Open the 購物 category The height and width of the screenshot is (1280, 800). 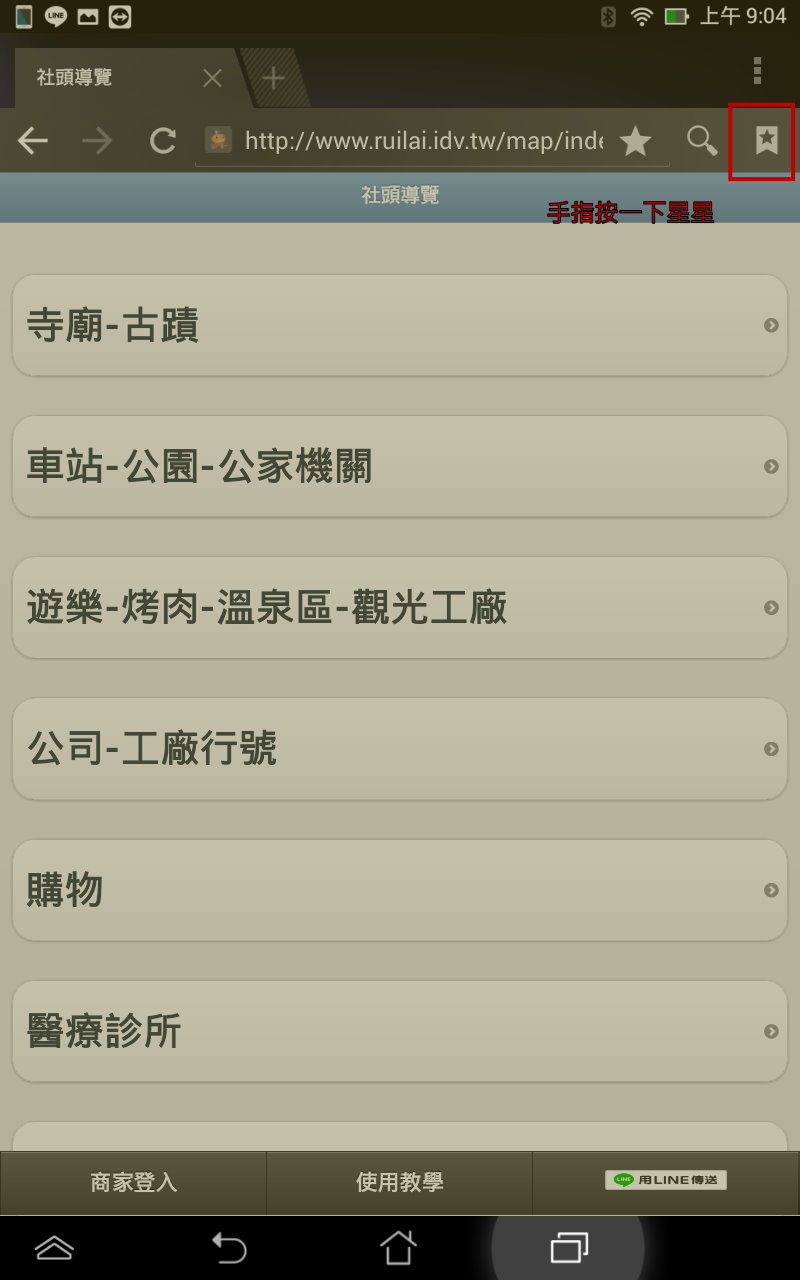click(x=400, y=889)
